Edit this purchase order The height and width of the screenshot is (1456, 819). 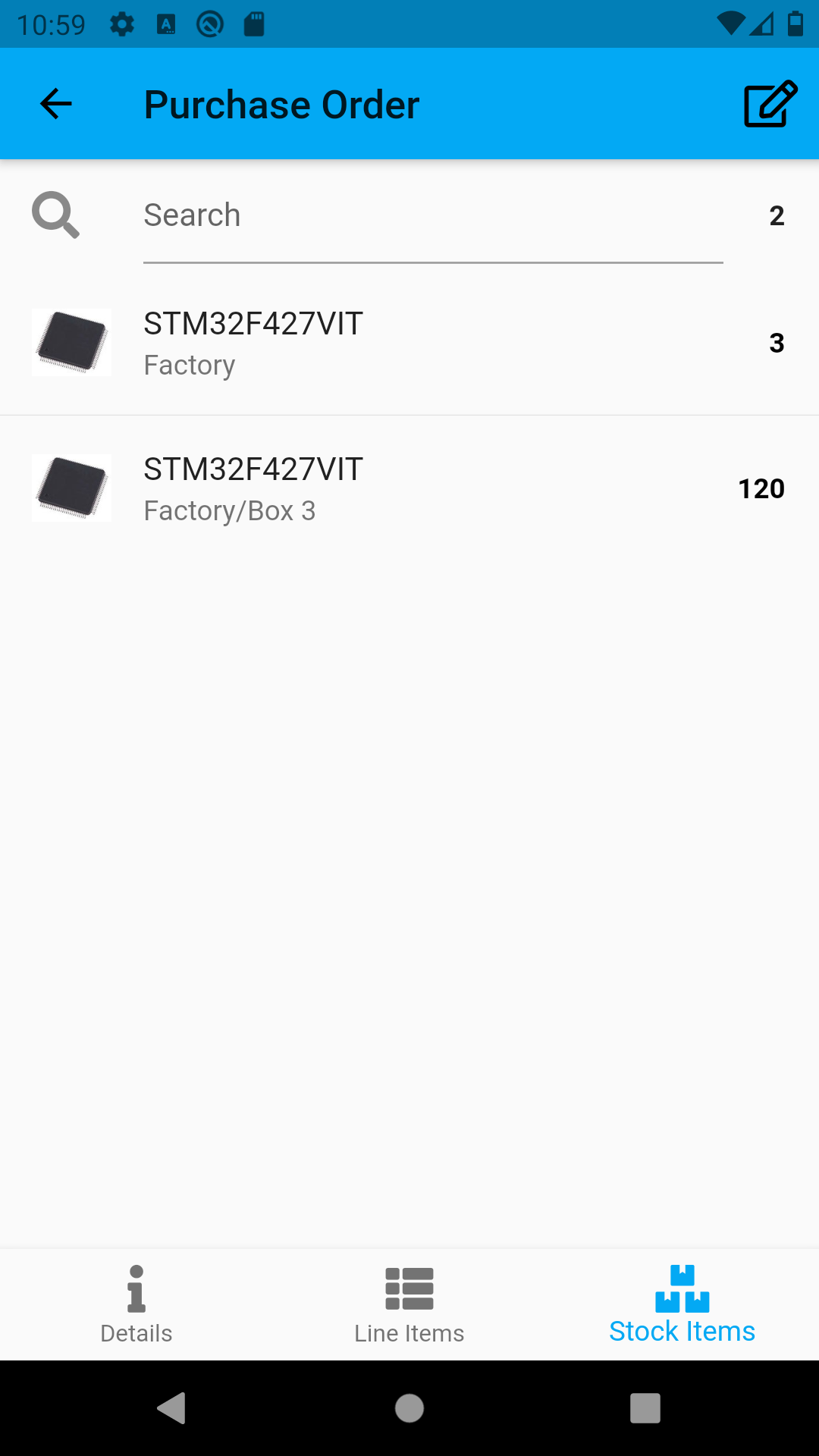pyautogui.click(x=770, y=104)
